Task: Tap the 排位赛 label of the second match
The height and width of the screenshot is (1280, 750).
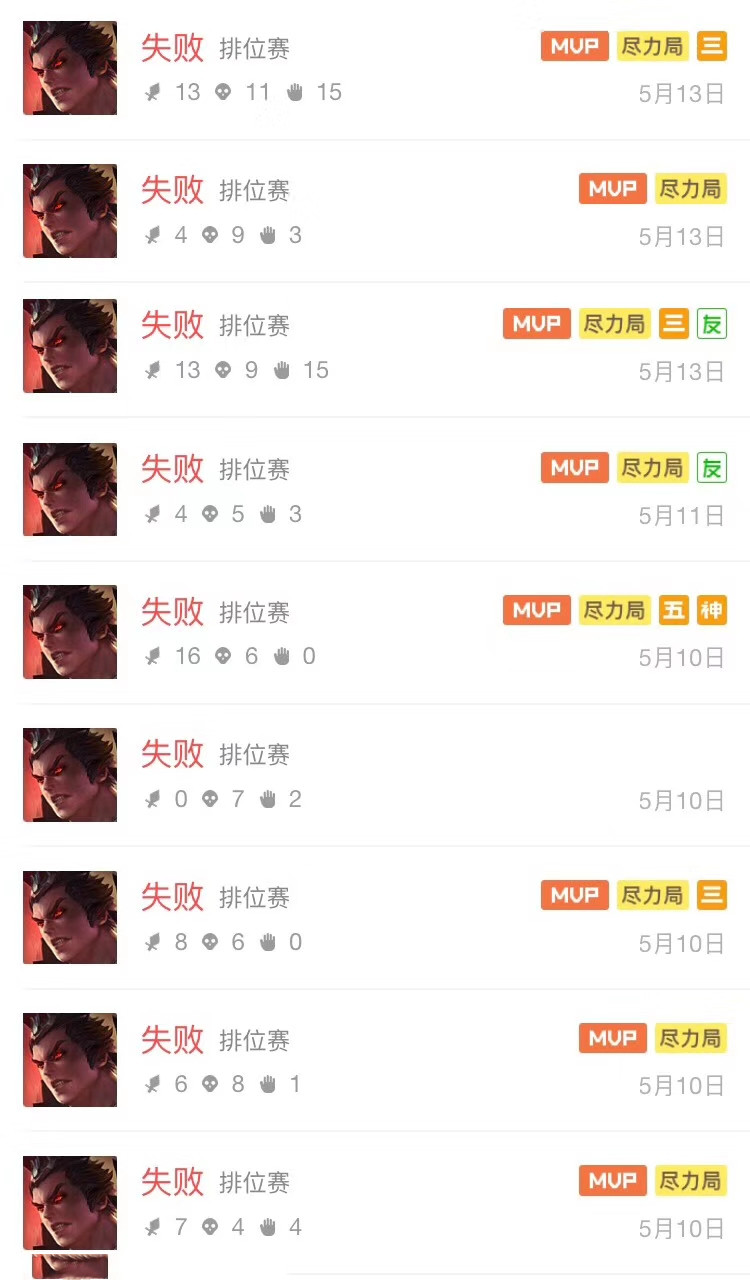Action: tap(256, 190)
